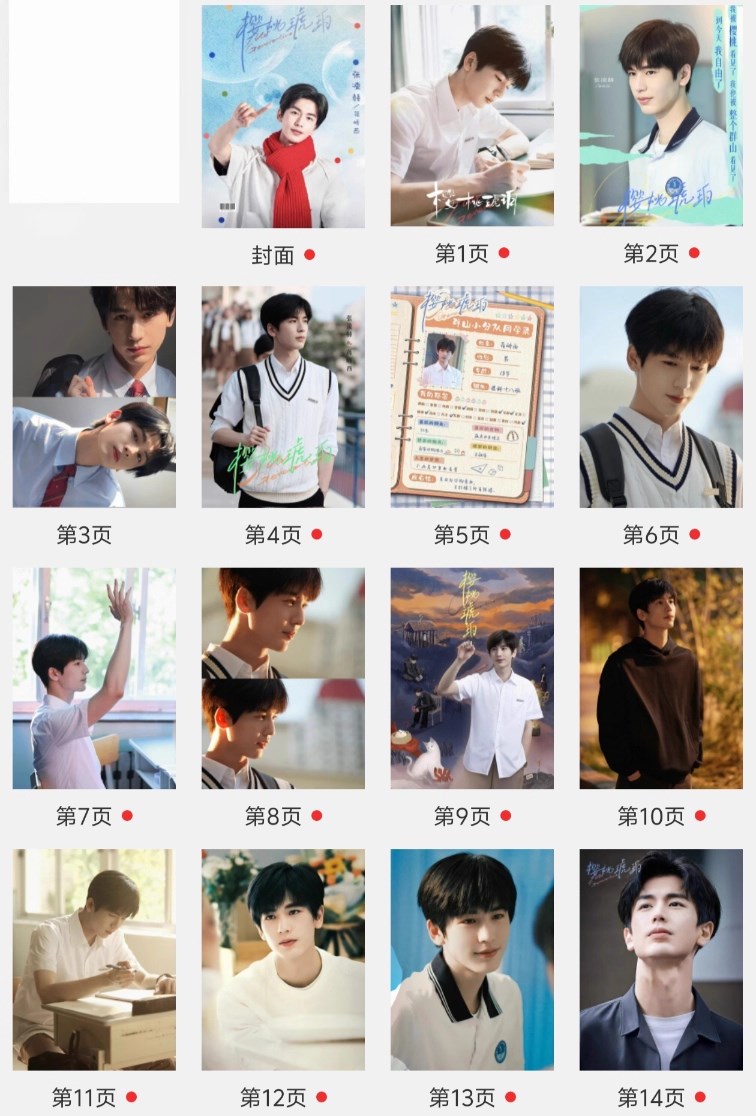Select page 第14页
756x1116 pixels.
point(661,960)
